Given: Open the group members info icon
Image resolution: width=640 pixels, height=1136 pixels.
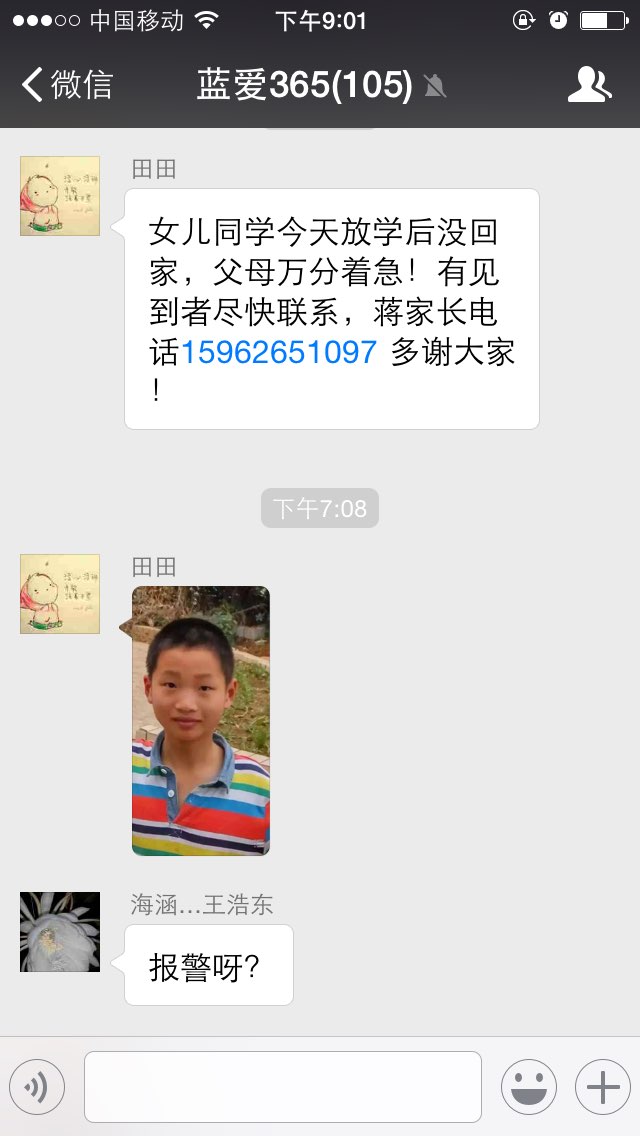Looking at the screenshot, I should (x=589, y=85).
